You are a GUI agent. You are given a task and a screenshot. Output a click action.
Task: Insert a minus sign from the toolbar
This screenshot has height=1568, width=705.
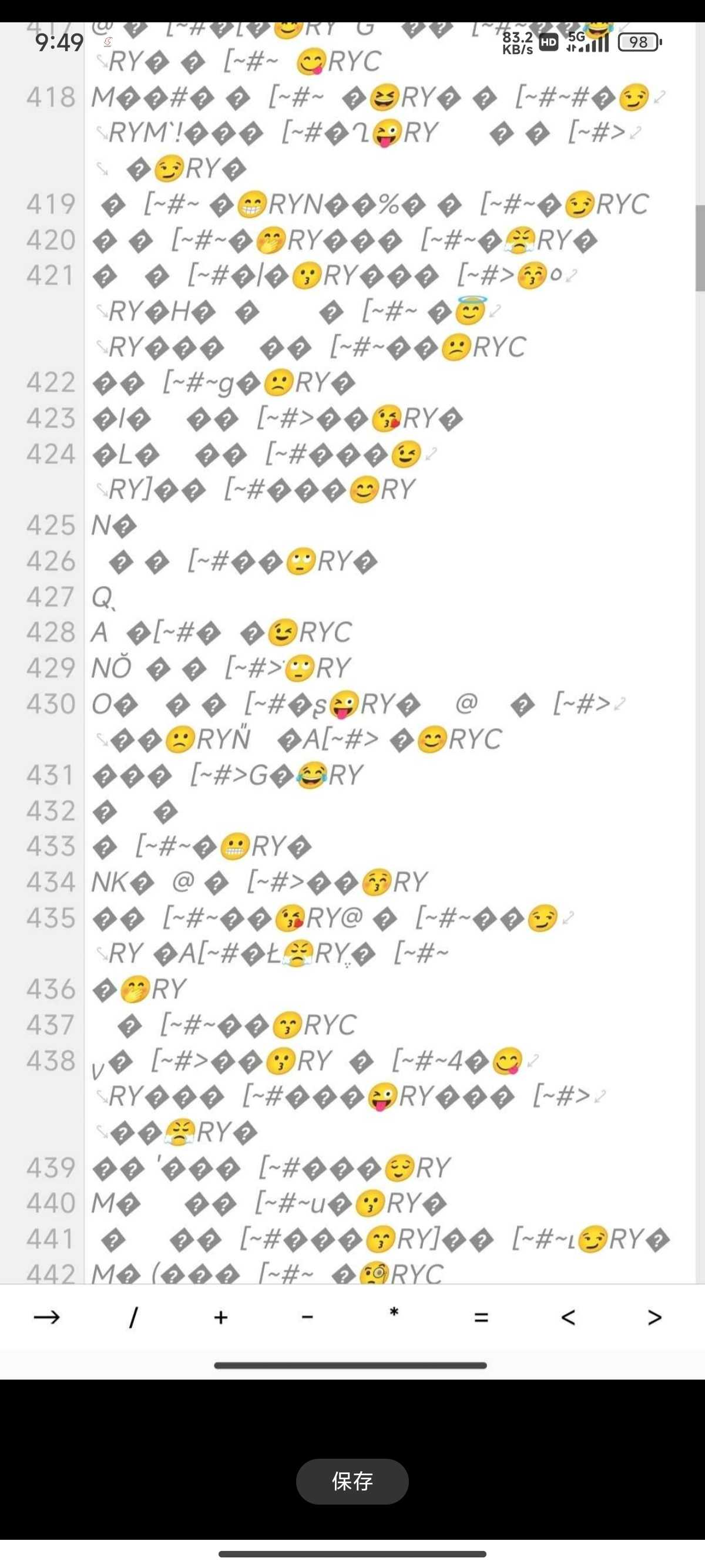click(x=307, y=1318)
